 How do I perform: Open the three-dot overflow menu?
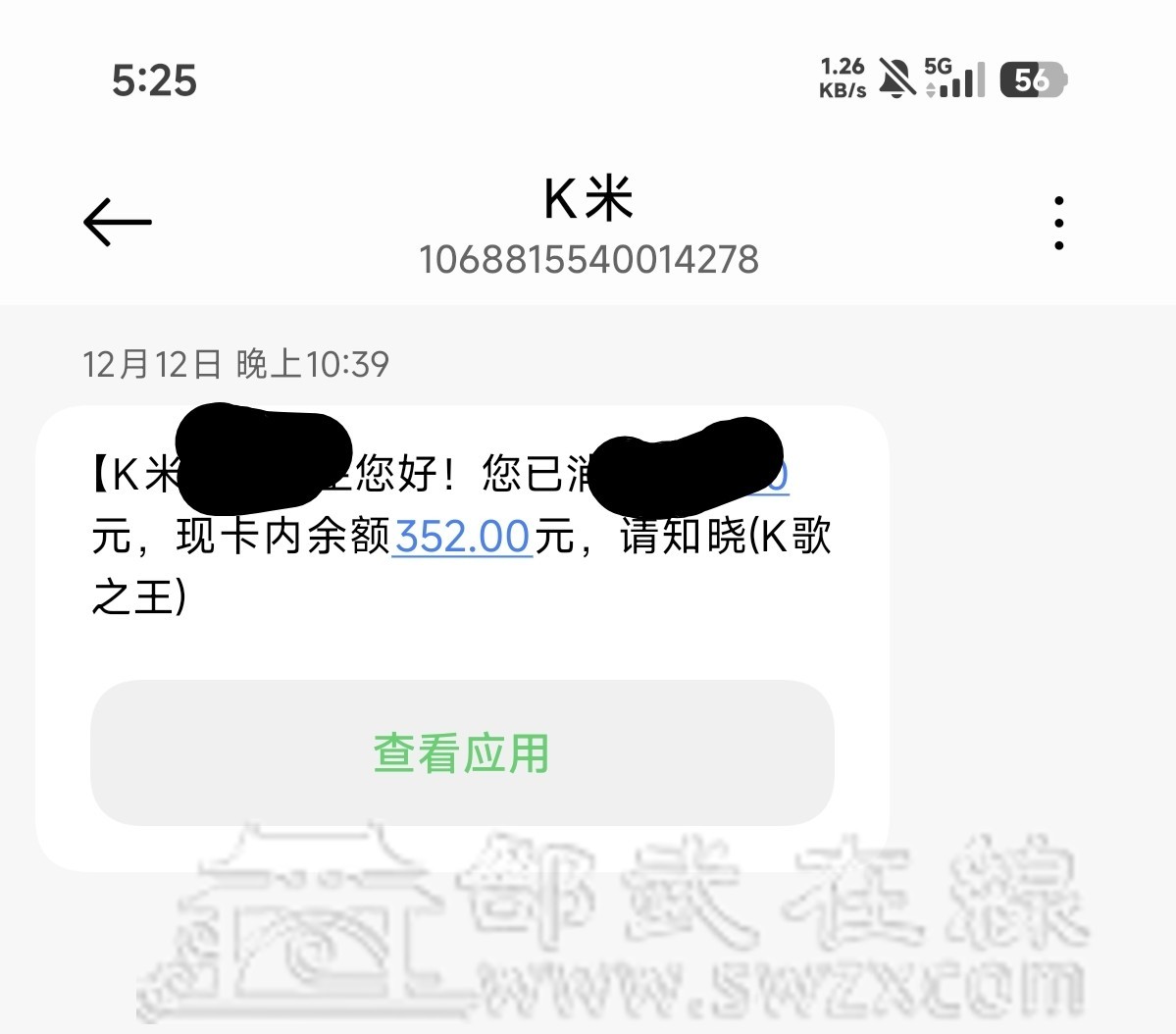1058,223
